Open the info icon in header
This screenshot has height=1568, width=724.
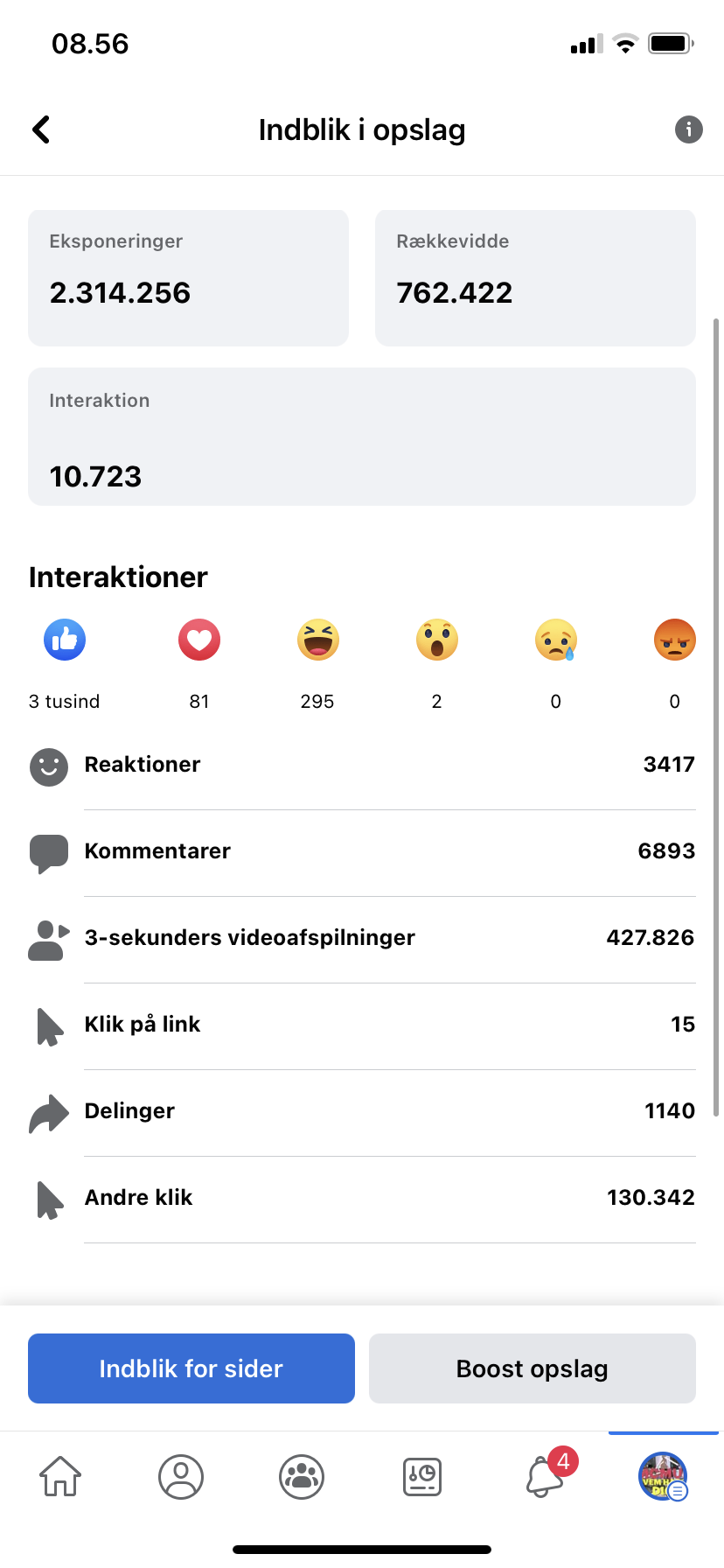pyautogui.click(x=688, y=129)
